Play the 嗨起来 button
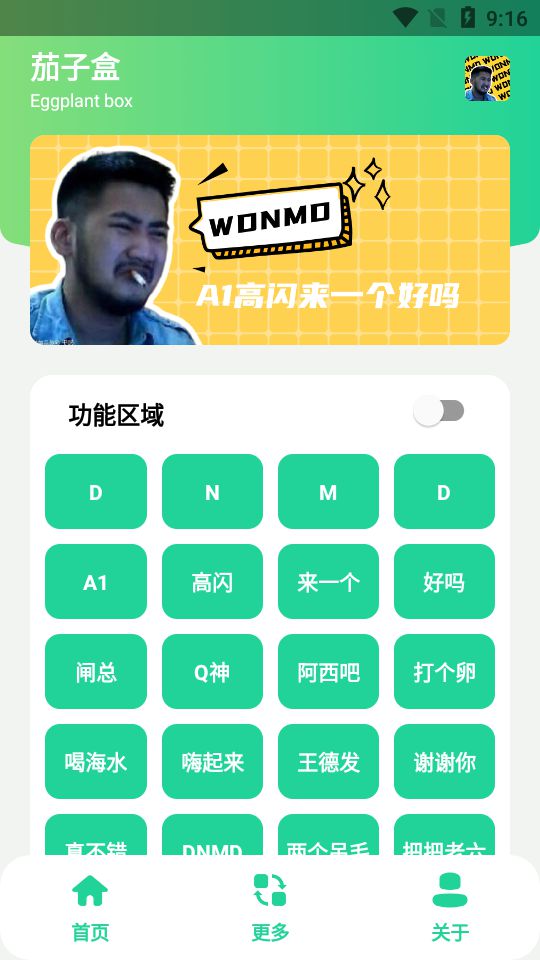 click(212, 762)
